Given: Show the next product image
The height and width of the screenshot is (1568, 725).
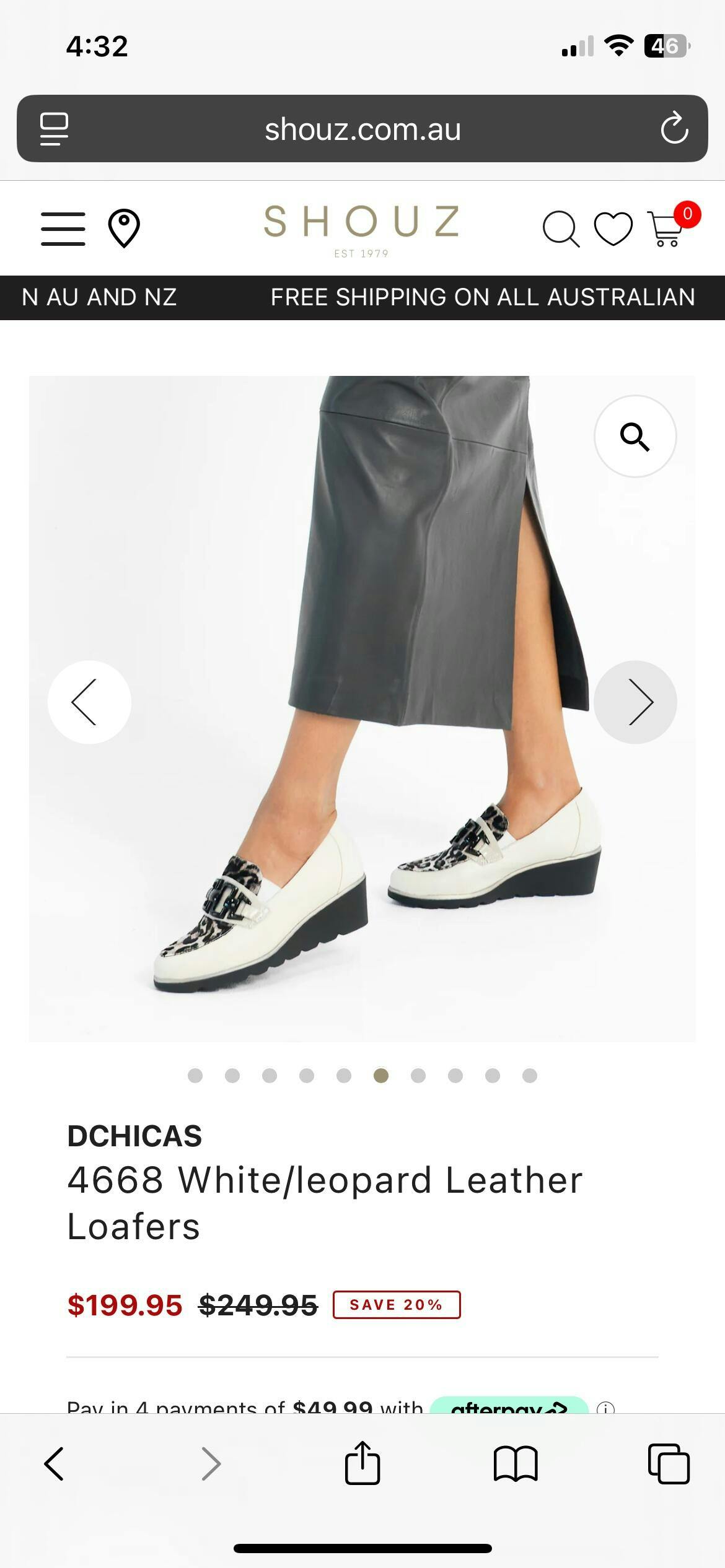Looking at the screenshot, I should (x=635, y=702).
